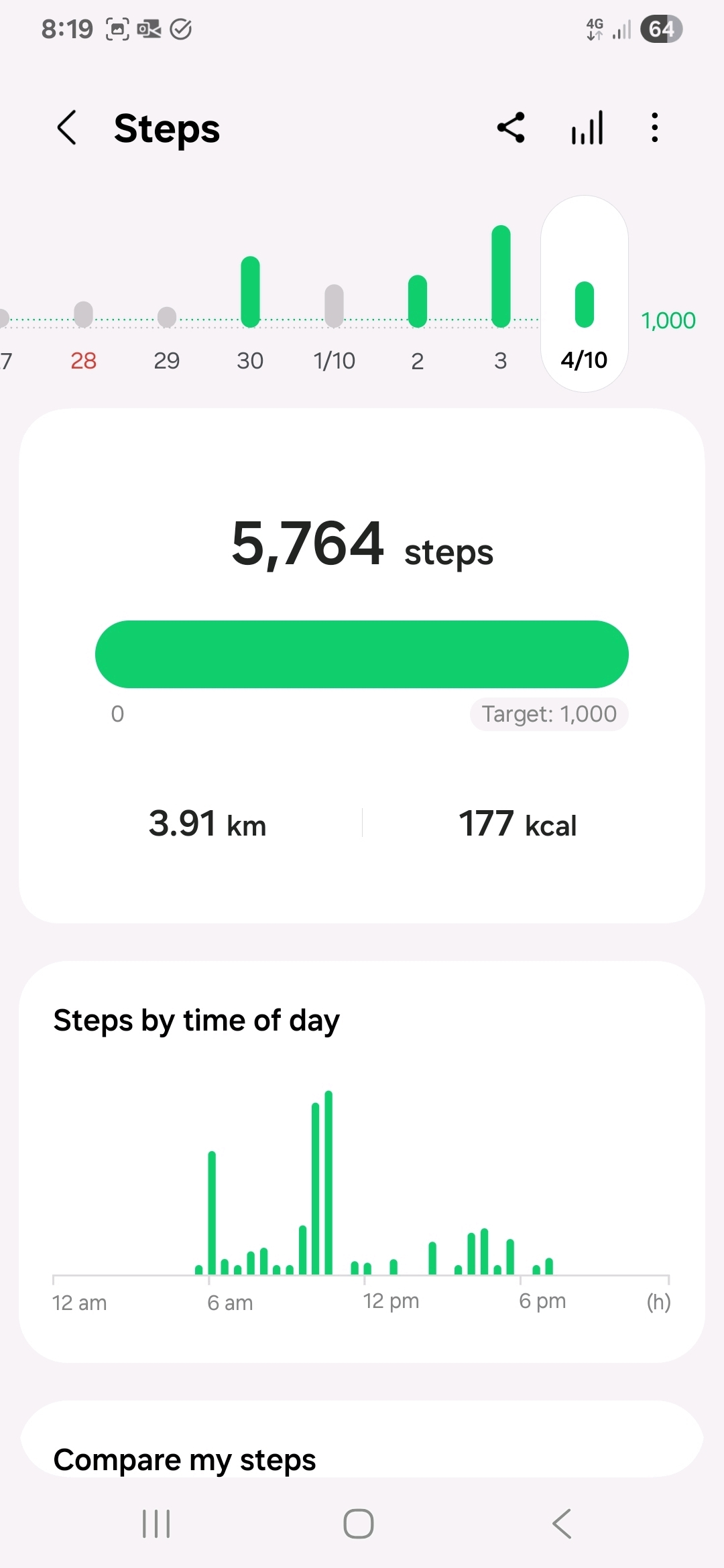Go back from the Steps screen
Image resolution: width=724 pixels, height=1568 pixels.
[67, 128]
